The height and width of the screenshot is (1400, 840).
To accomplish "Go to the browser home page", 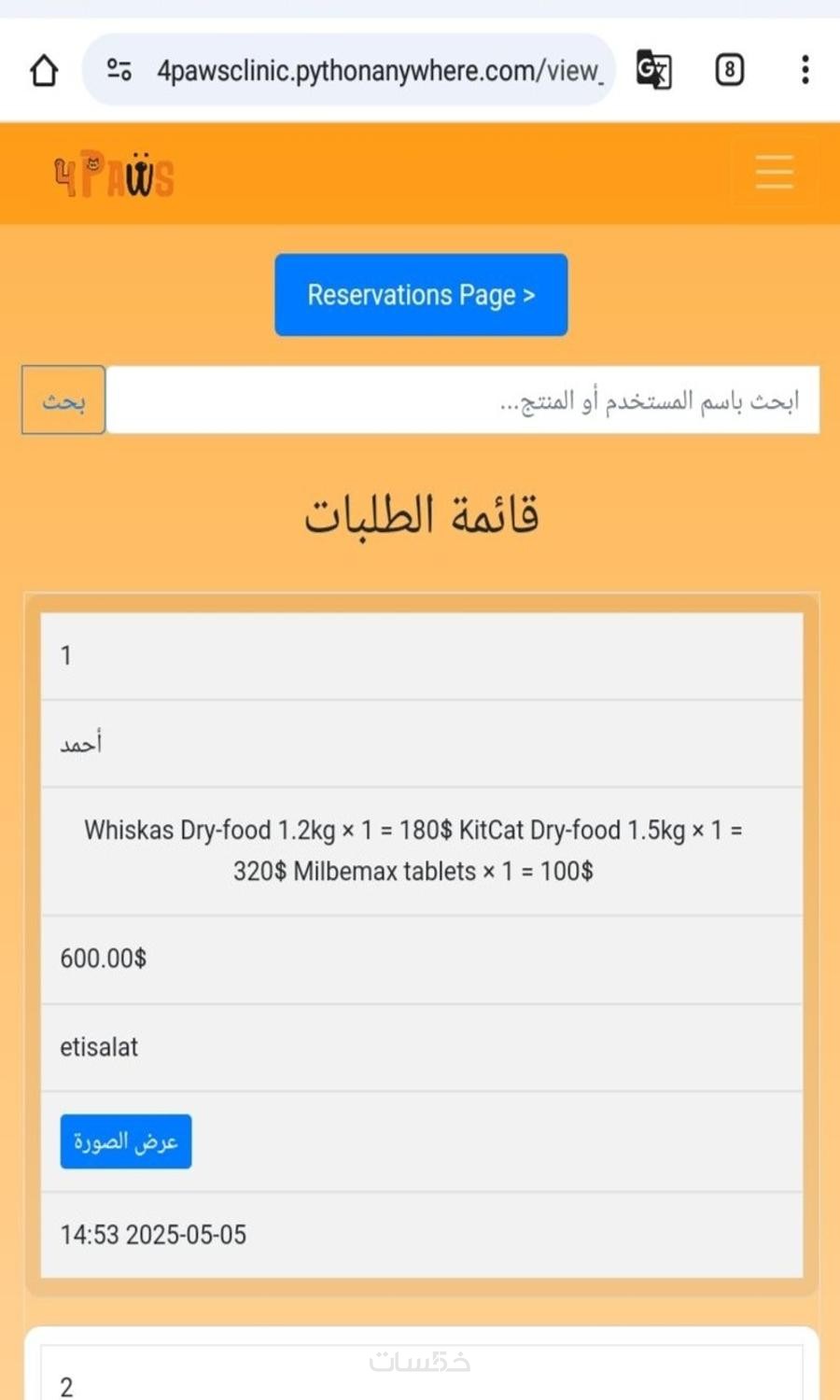I will (44, 70).
